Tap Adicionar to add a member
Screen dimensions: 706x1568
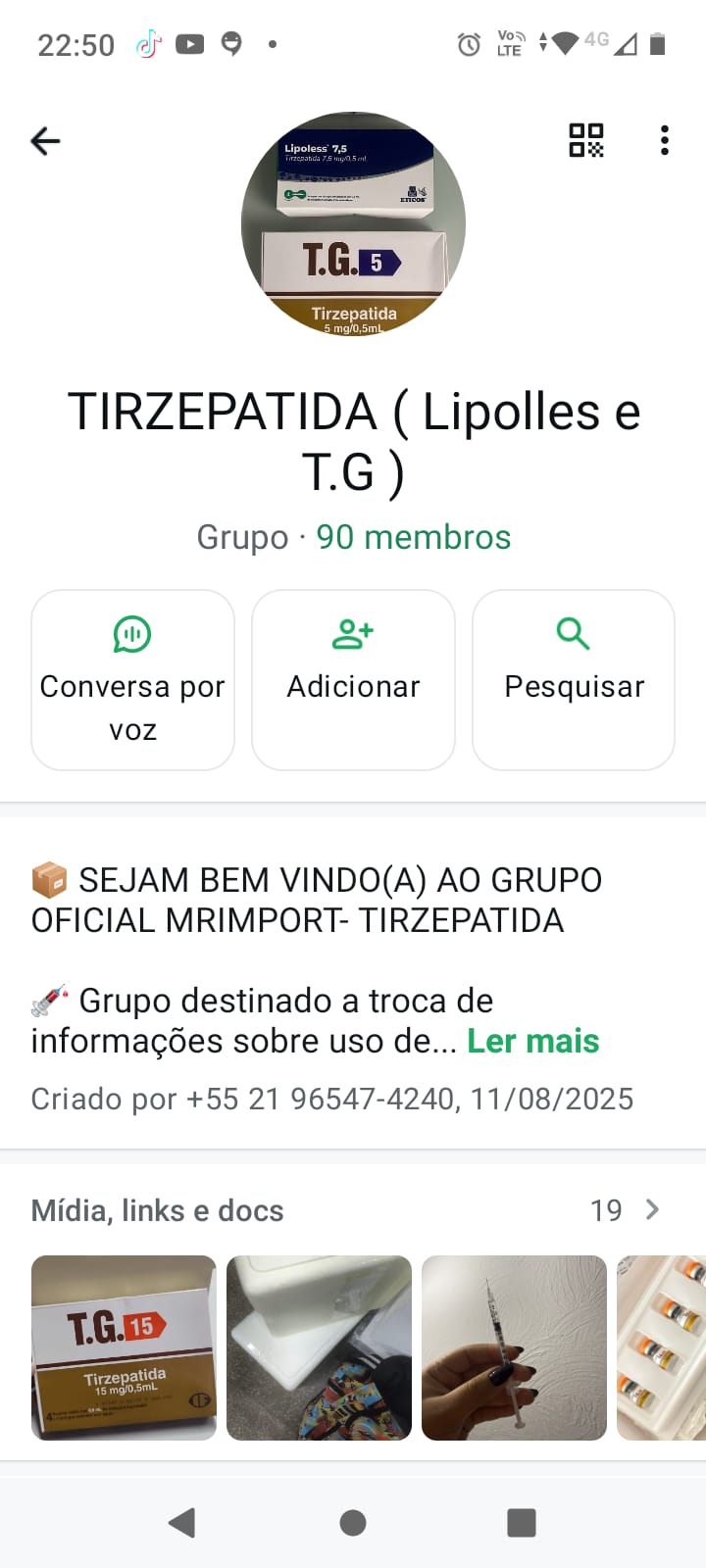pos(353,679)
